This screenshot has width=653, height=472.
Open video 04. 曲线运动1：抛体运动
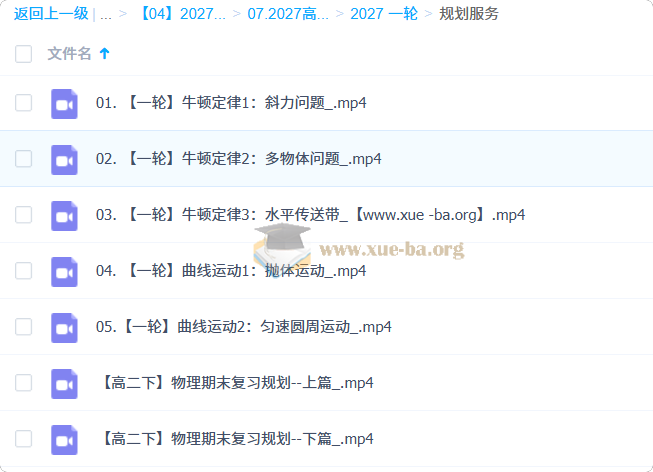[231, 271]
